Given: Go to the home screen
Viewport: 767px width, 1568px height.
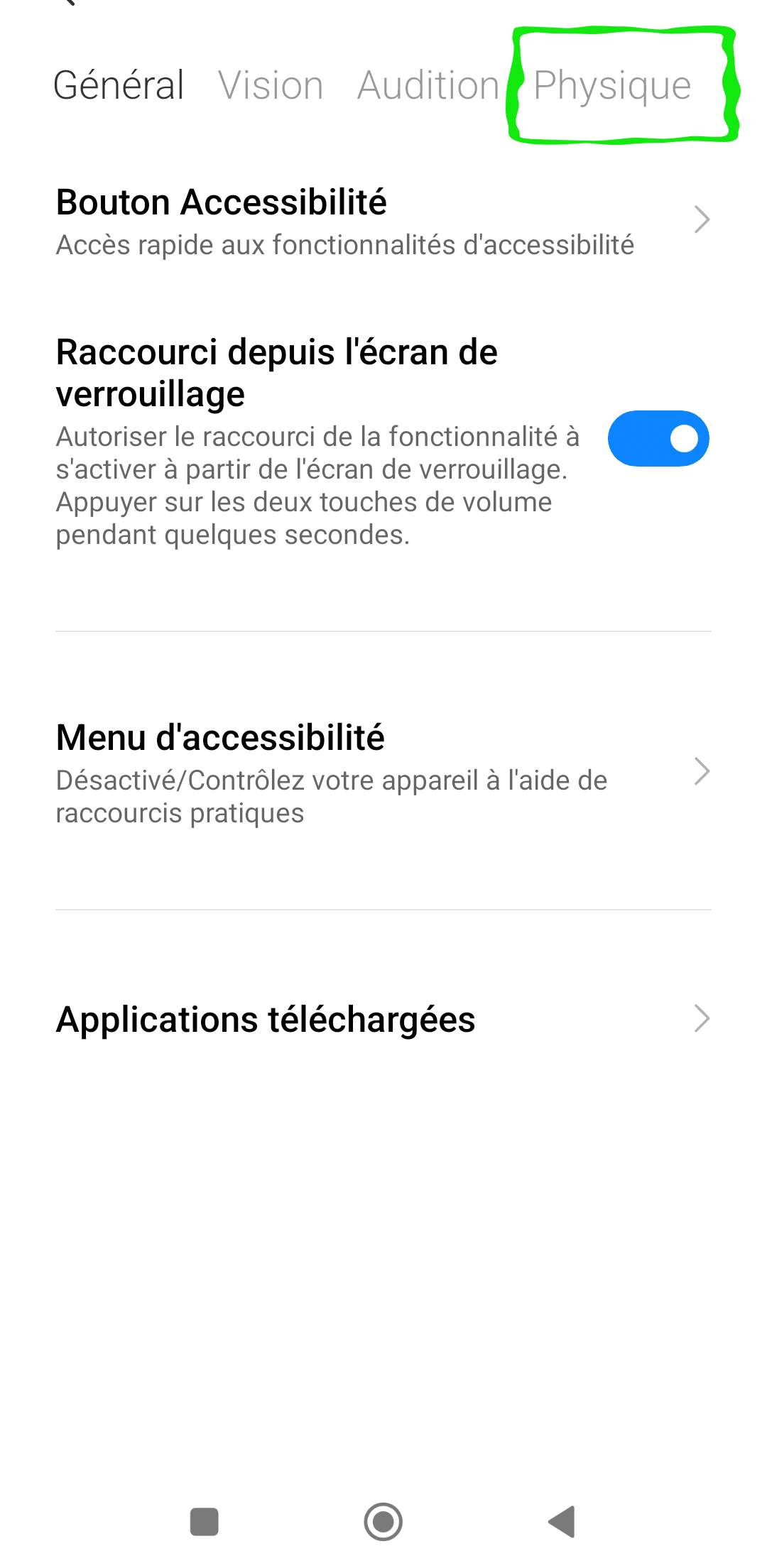Looking at the screenshot, I should [383, 1521].
